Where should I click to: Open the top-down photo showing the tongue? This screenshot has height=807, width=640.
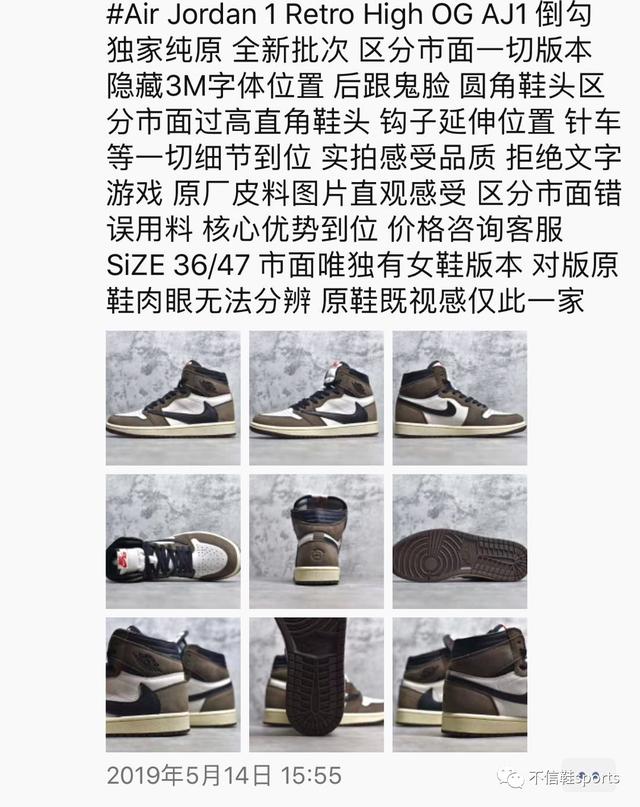173,541
